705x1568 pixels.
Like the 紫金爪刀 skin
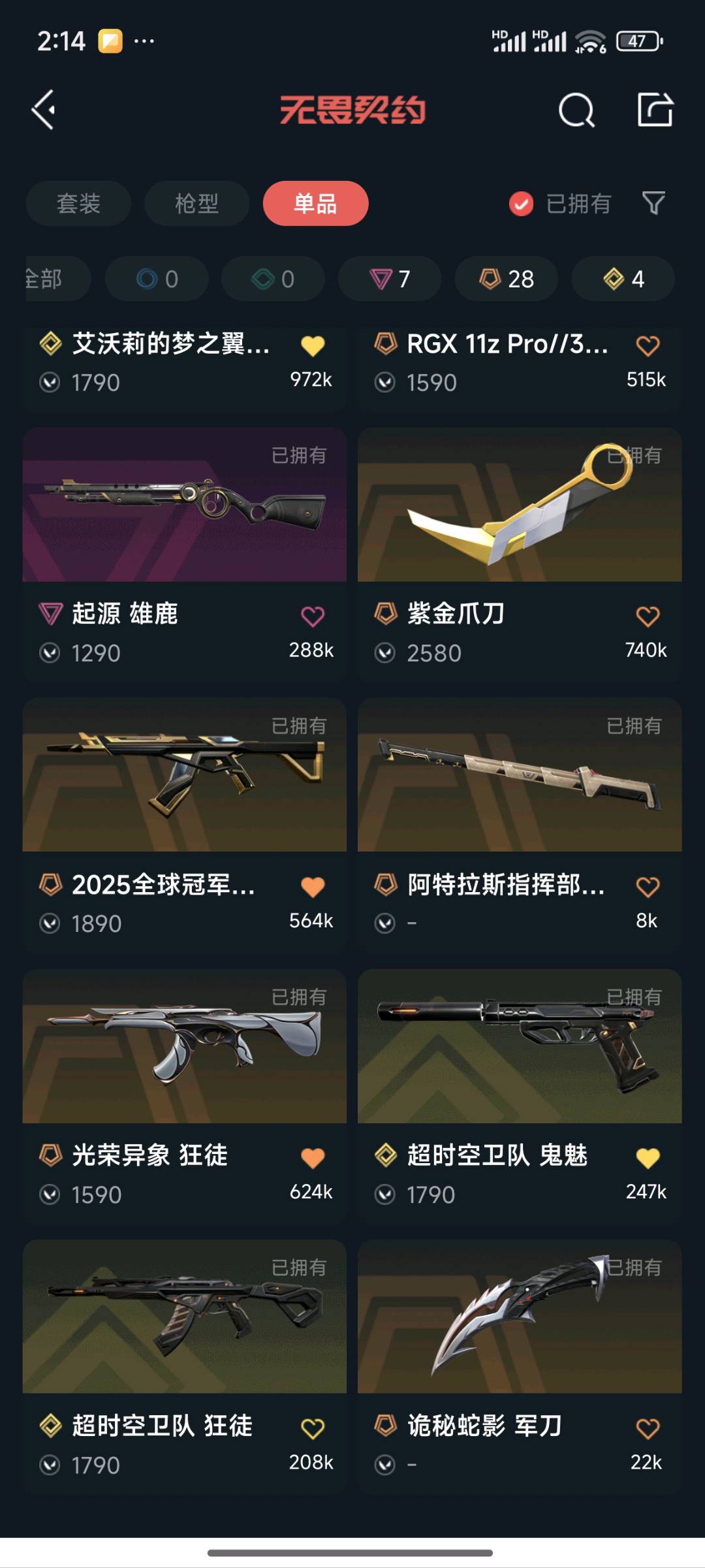tap(648, 616)
